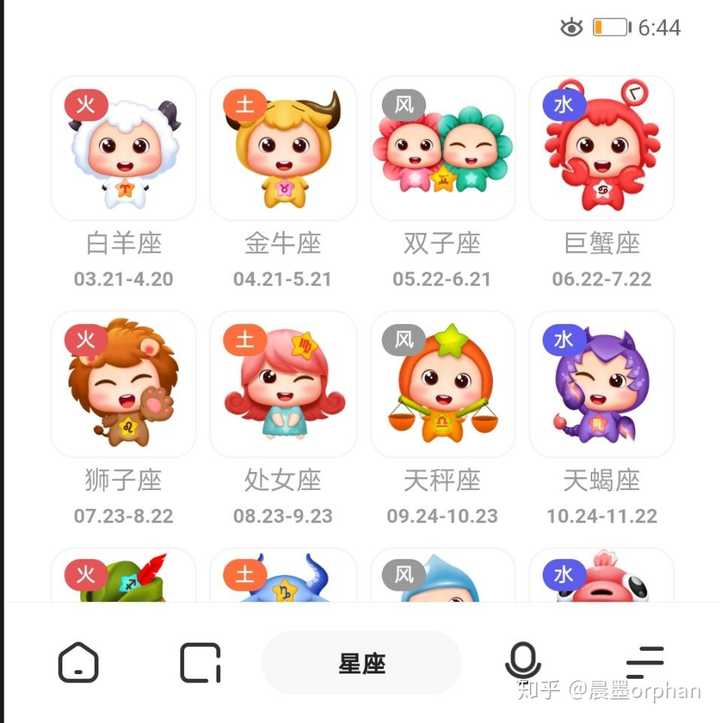Open the Virgo (处女座) zodiac icon
Image resolution: width=720 pixels, height=723 pixels.
(283, 383)
